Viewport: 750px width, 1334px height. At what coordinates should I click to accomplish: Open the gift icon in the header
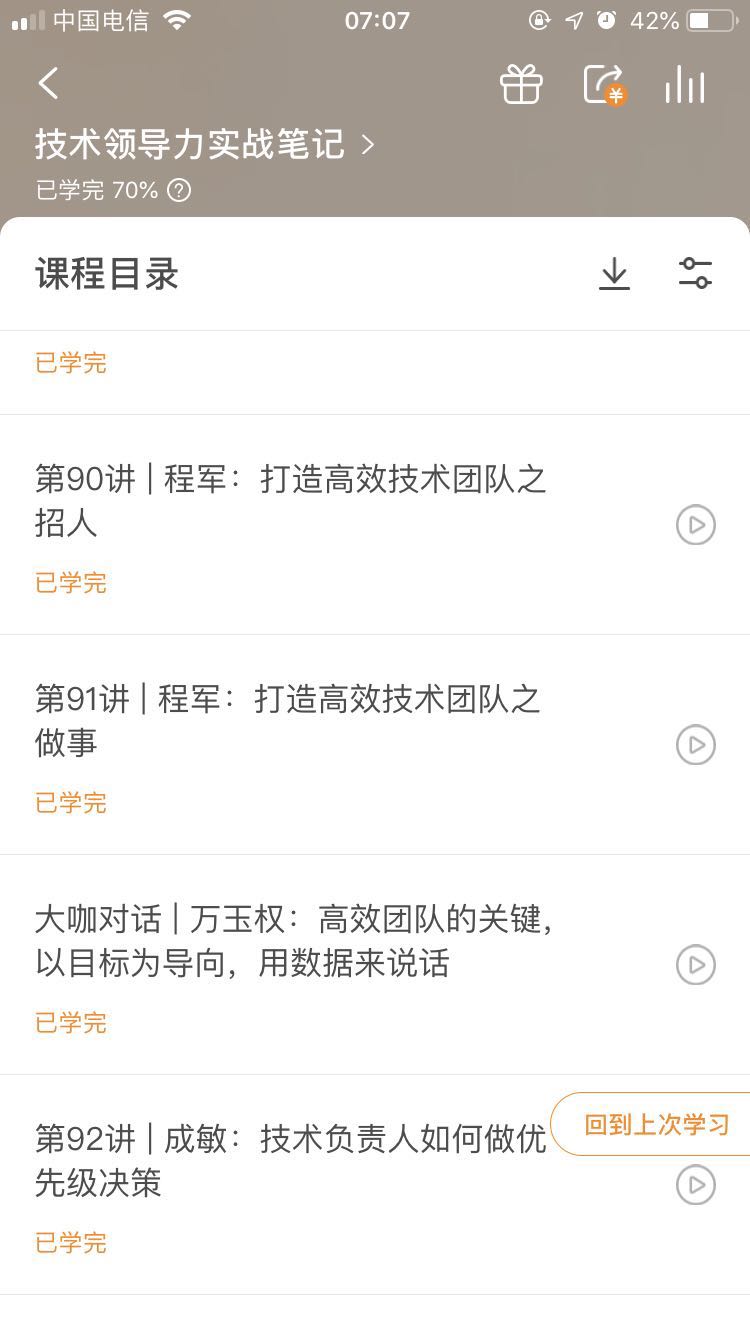(521, 84)
